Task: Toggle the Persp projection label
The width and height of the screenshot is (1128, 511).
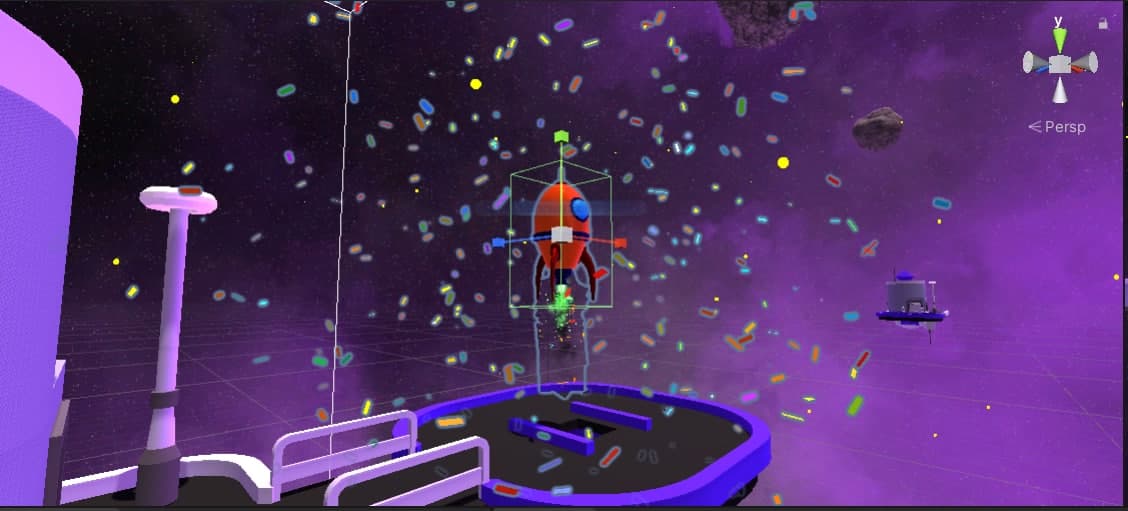Action: click(1062, 127)
